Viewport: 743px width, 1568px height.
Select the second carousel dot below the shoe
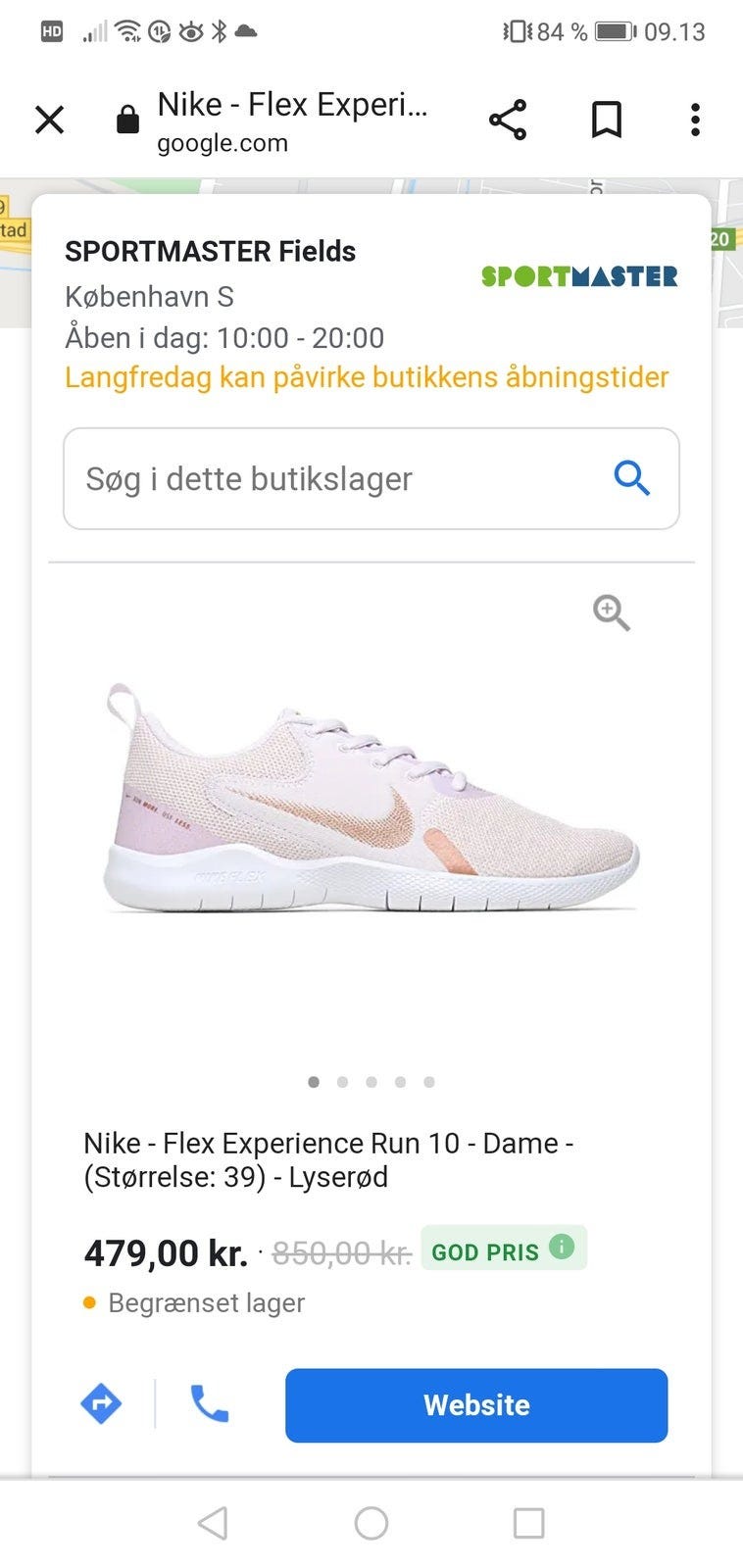point(342,1082)
